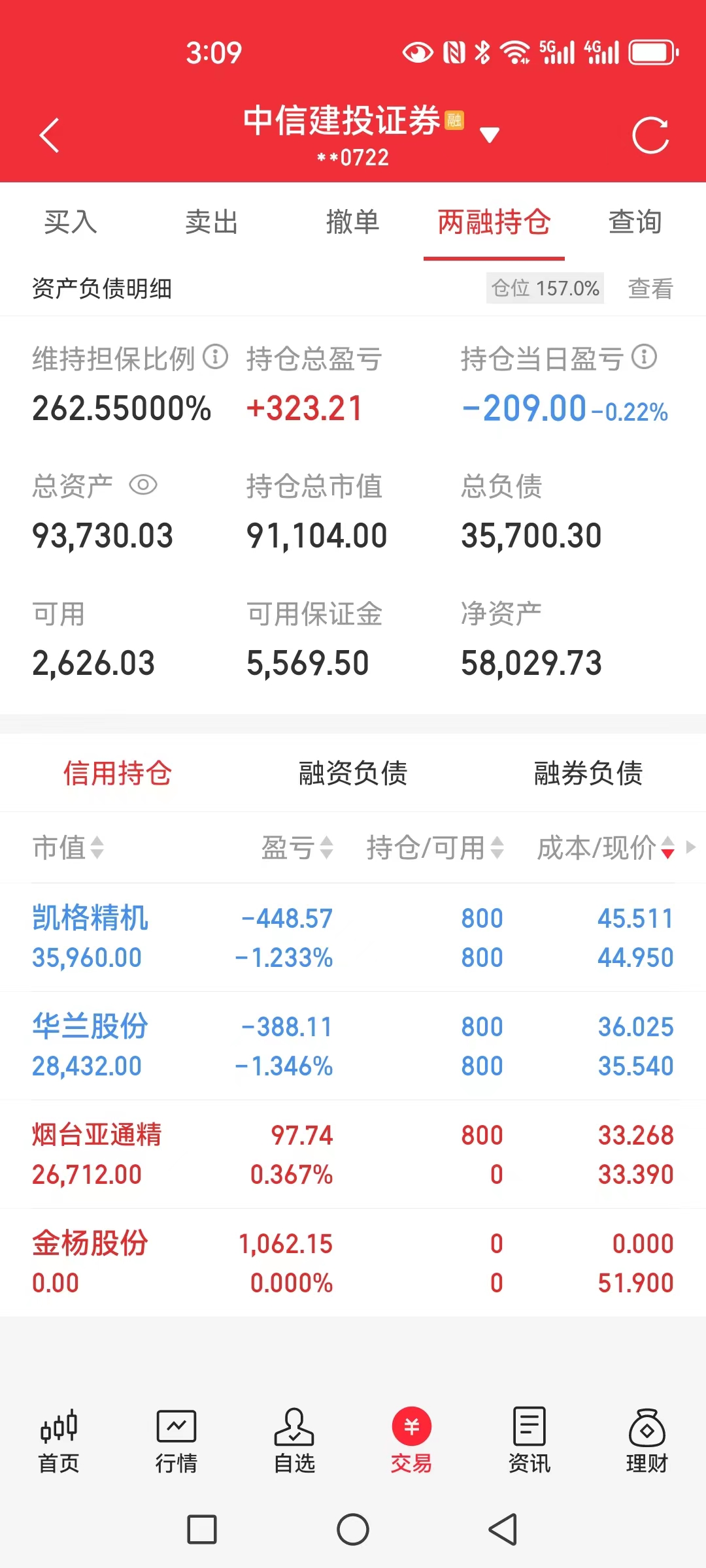The height and width of the screenshot is (1568, 706).
Task: Toggle 总资产 visibility with eye icon
Action: (143, 485)
